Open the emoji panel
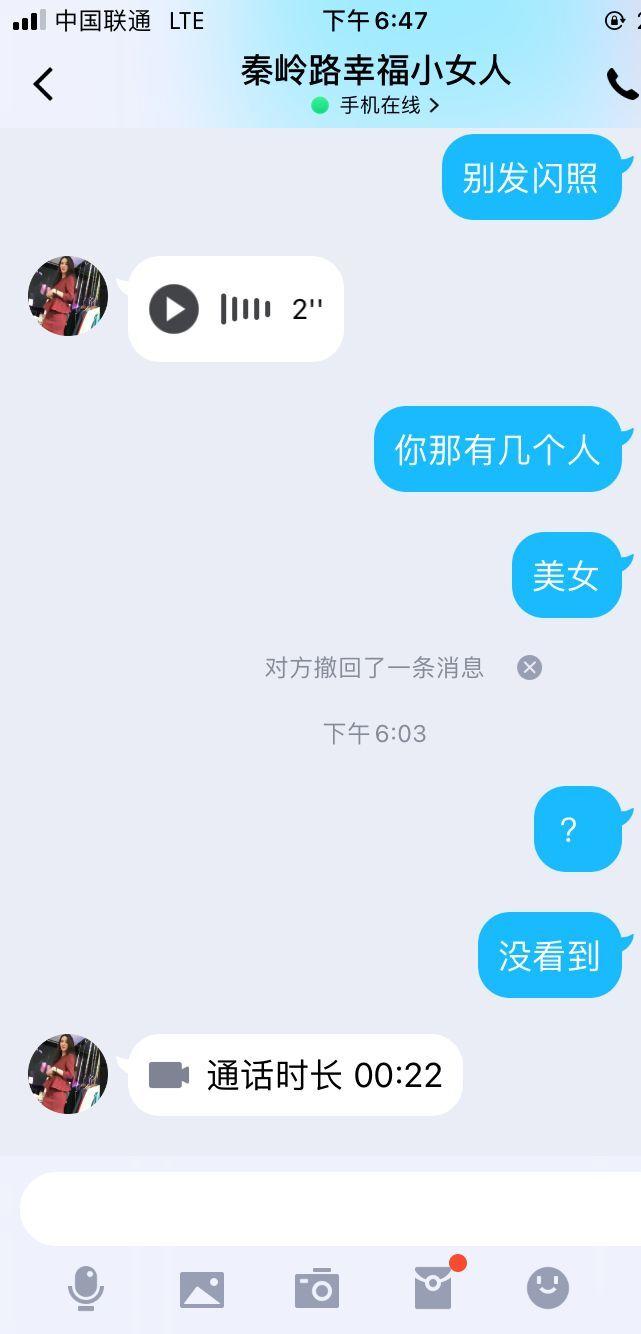Screen dimensions: 641x1334 click(548, 1288)
